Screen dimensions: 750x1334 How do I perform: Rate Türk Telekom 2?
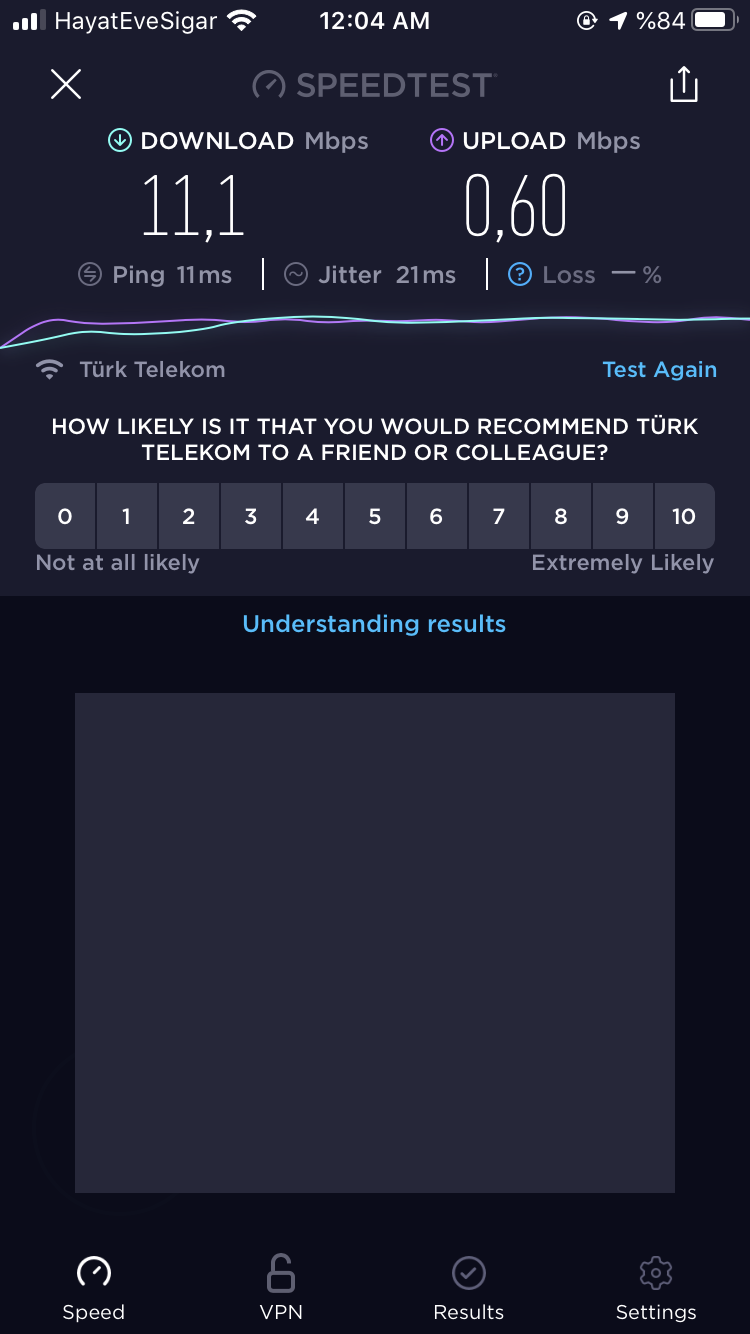click(189, 516)
